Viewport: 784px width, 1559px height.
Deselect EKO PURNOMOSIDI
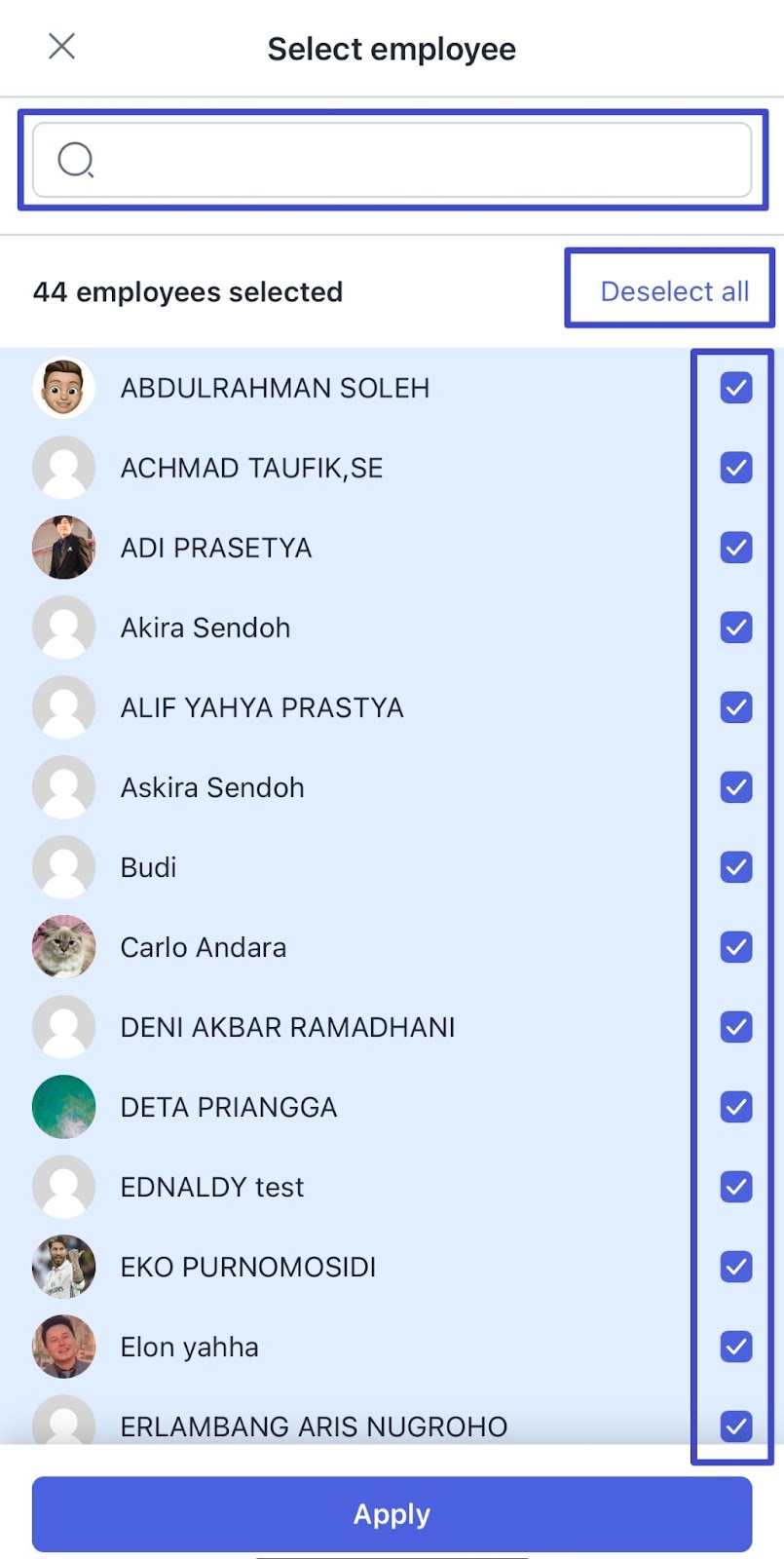click(736, 1267)
